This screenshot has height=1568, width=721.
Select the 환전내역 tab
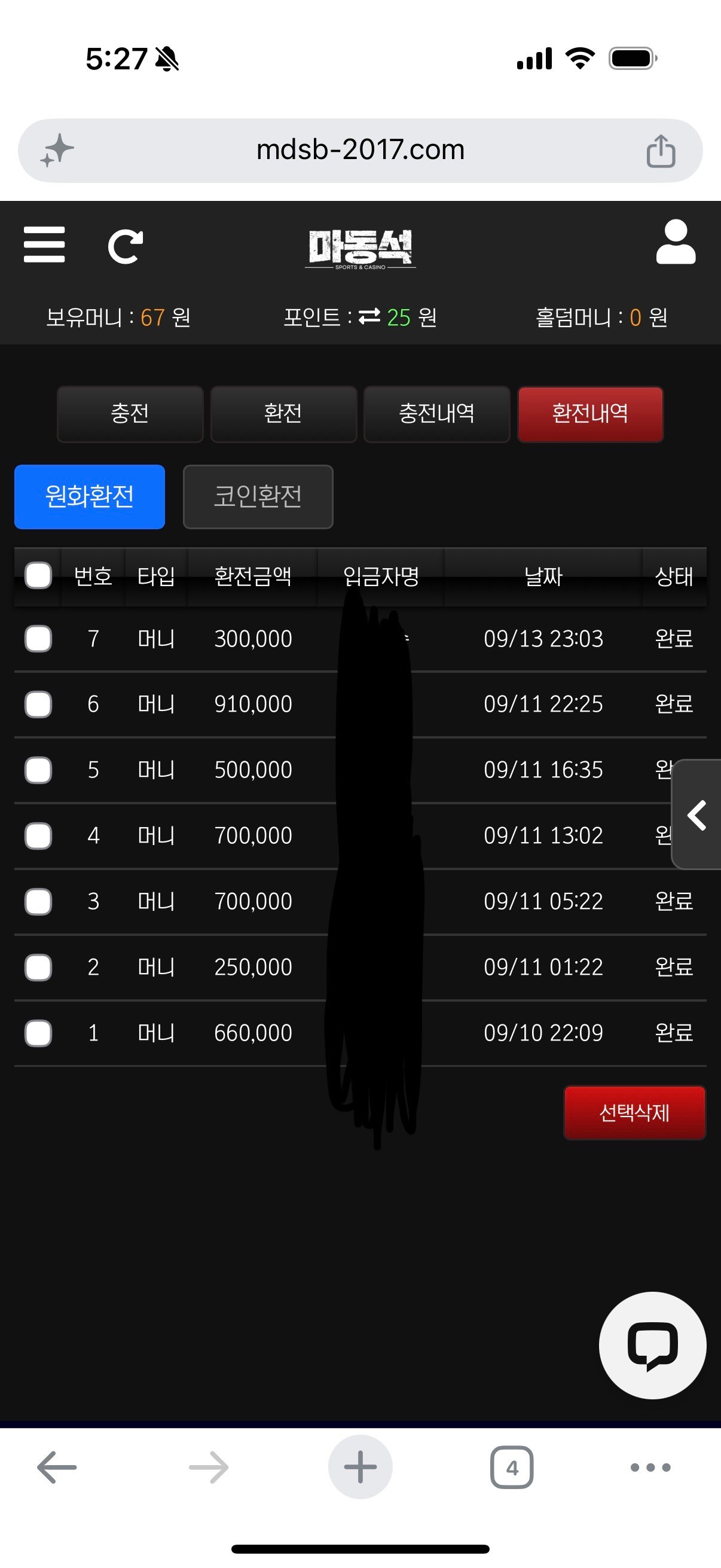coord(590,414)
